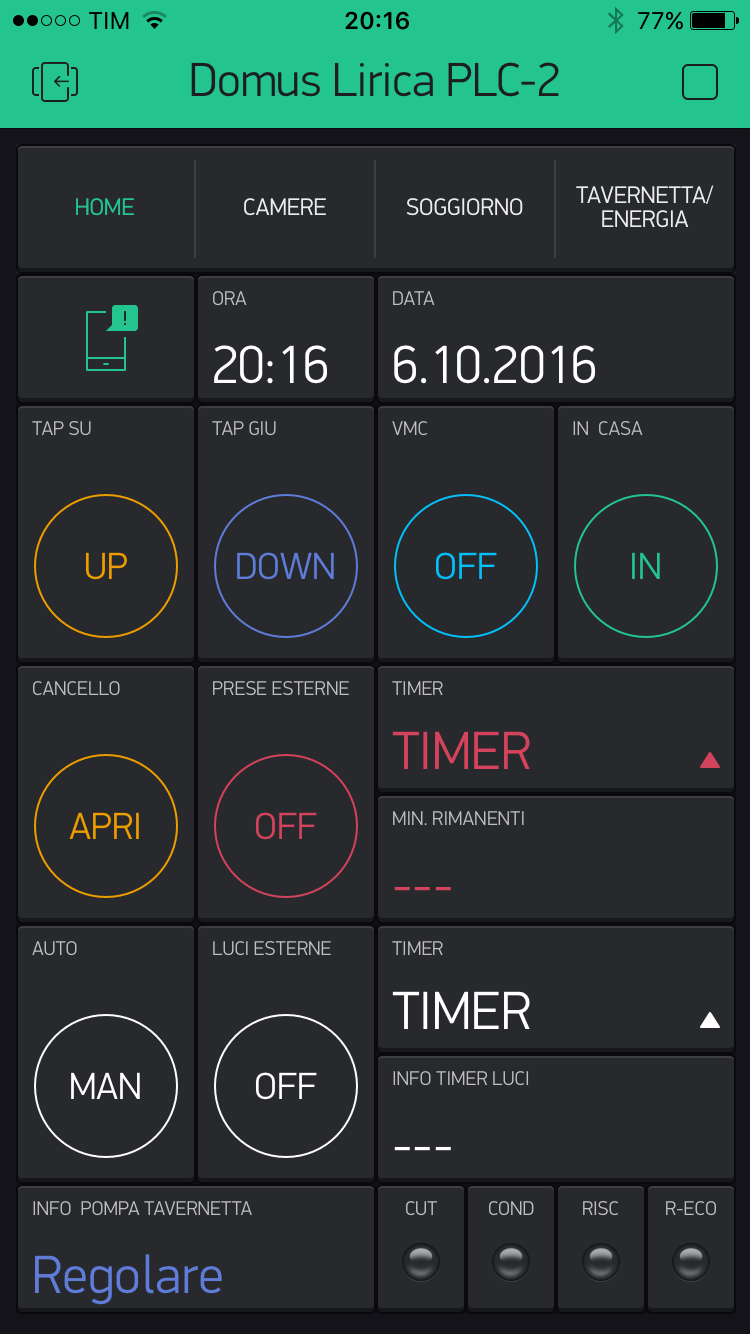Toggle the AUTO MAN button
Viewport: 750px width, 1334px height.
click(x=106, y=1086)
